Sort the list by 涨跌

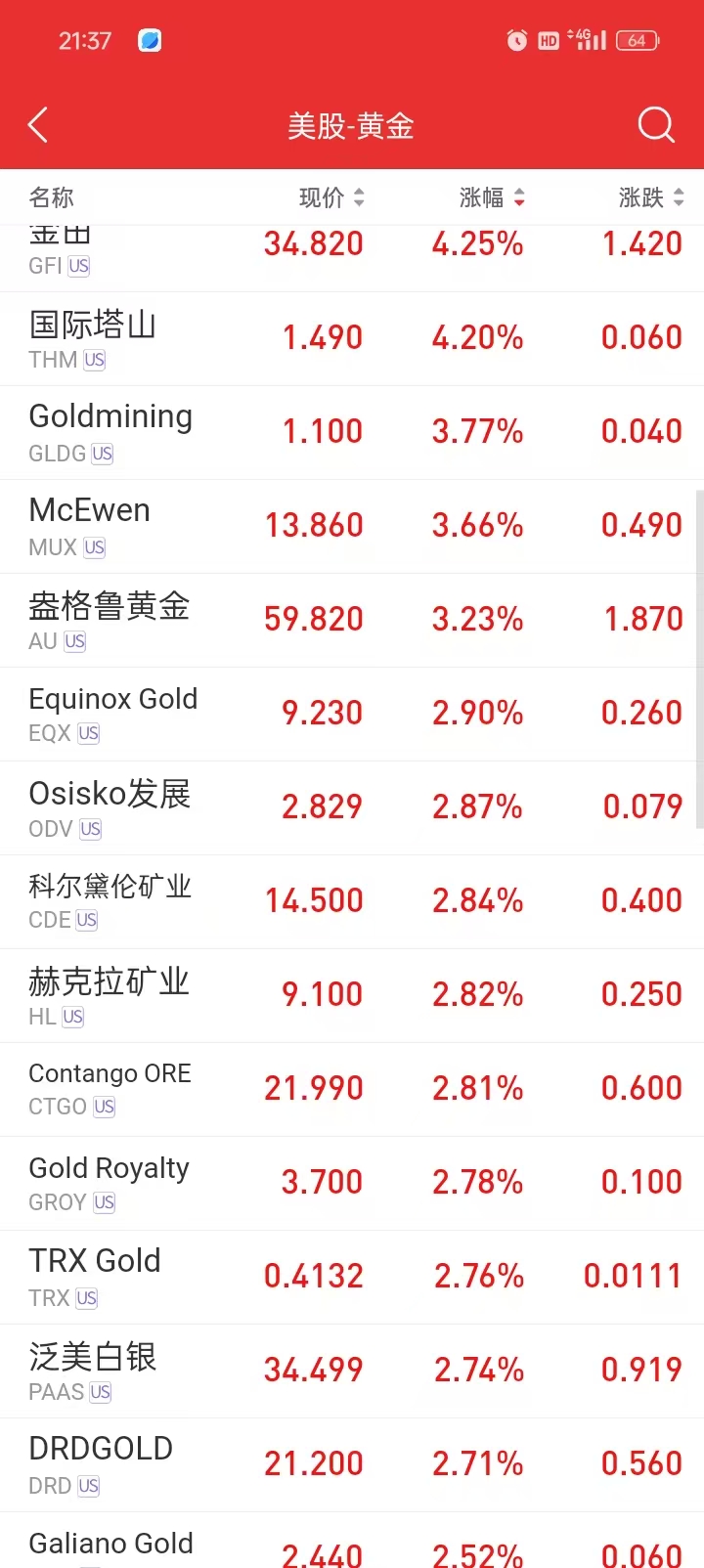point(651,197)
